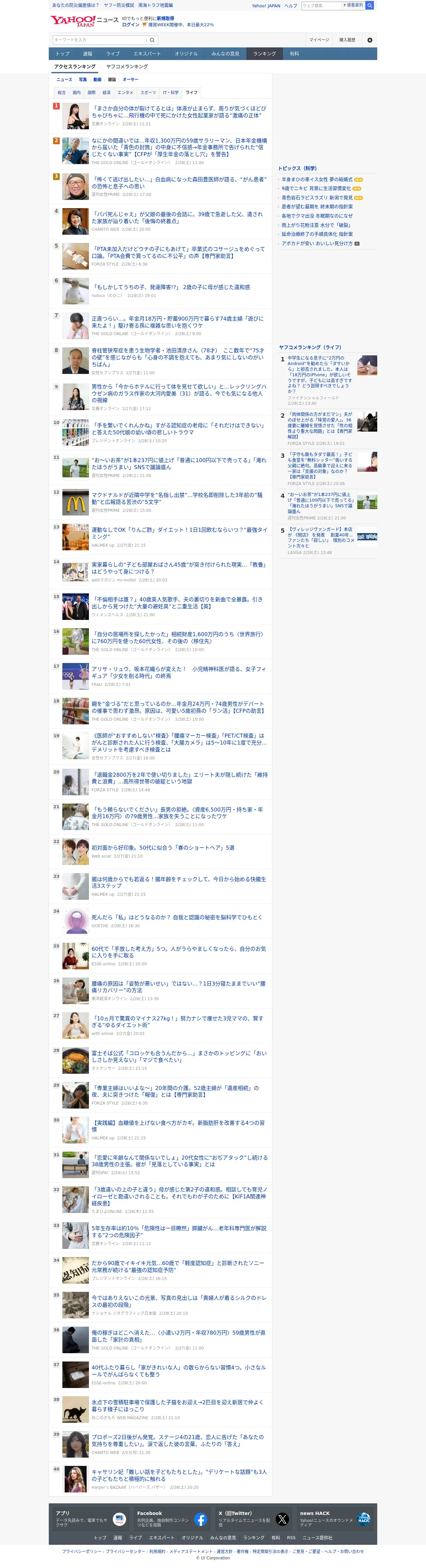Viewport: 426px width, 1568px height.
Task: Read the マクドナルド rank 12 article
Action: click(x=177, y=499)
